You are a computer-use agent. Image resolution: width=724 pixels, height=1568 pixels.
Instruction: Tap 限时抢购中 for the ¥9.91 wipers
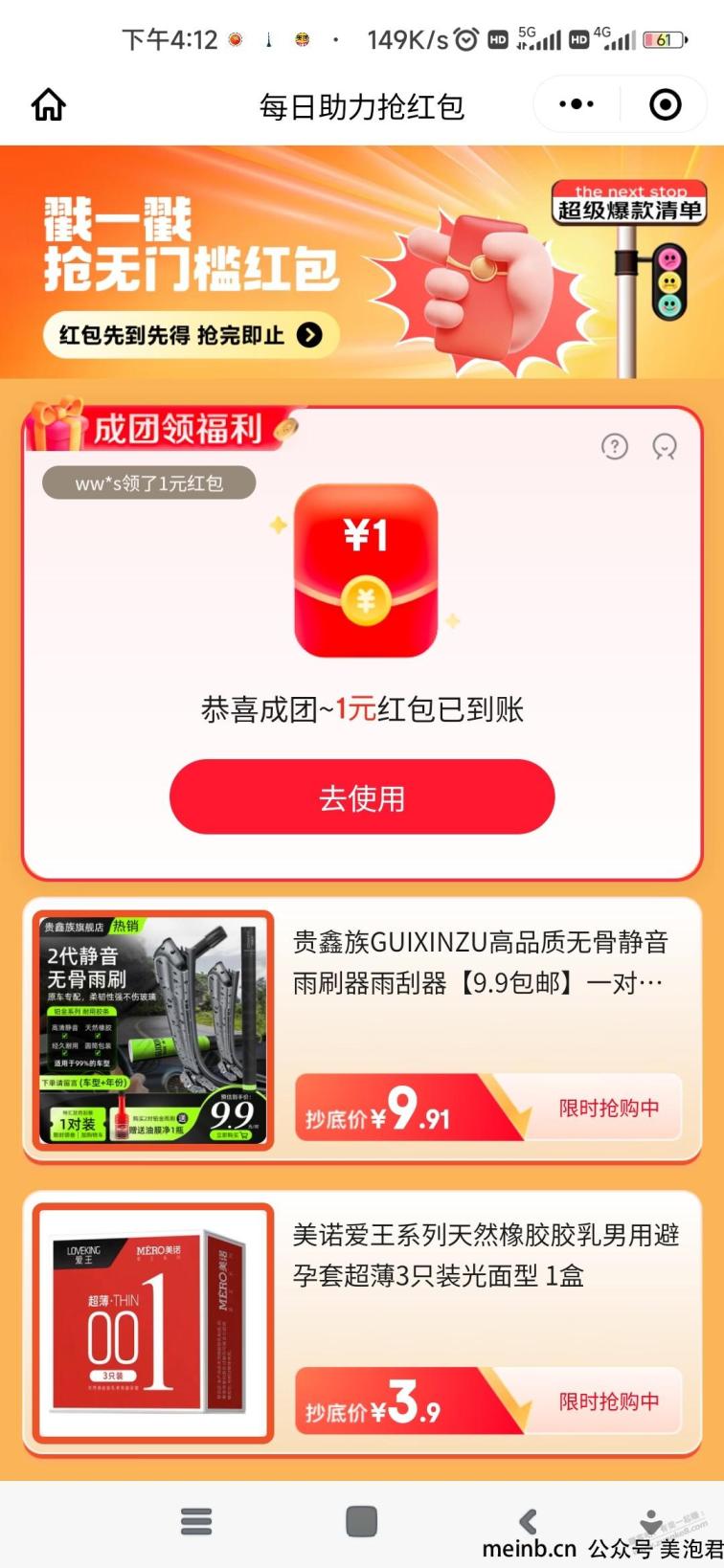click(609, 1109)
